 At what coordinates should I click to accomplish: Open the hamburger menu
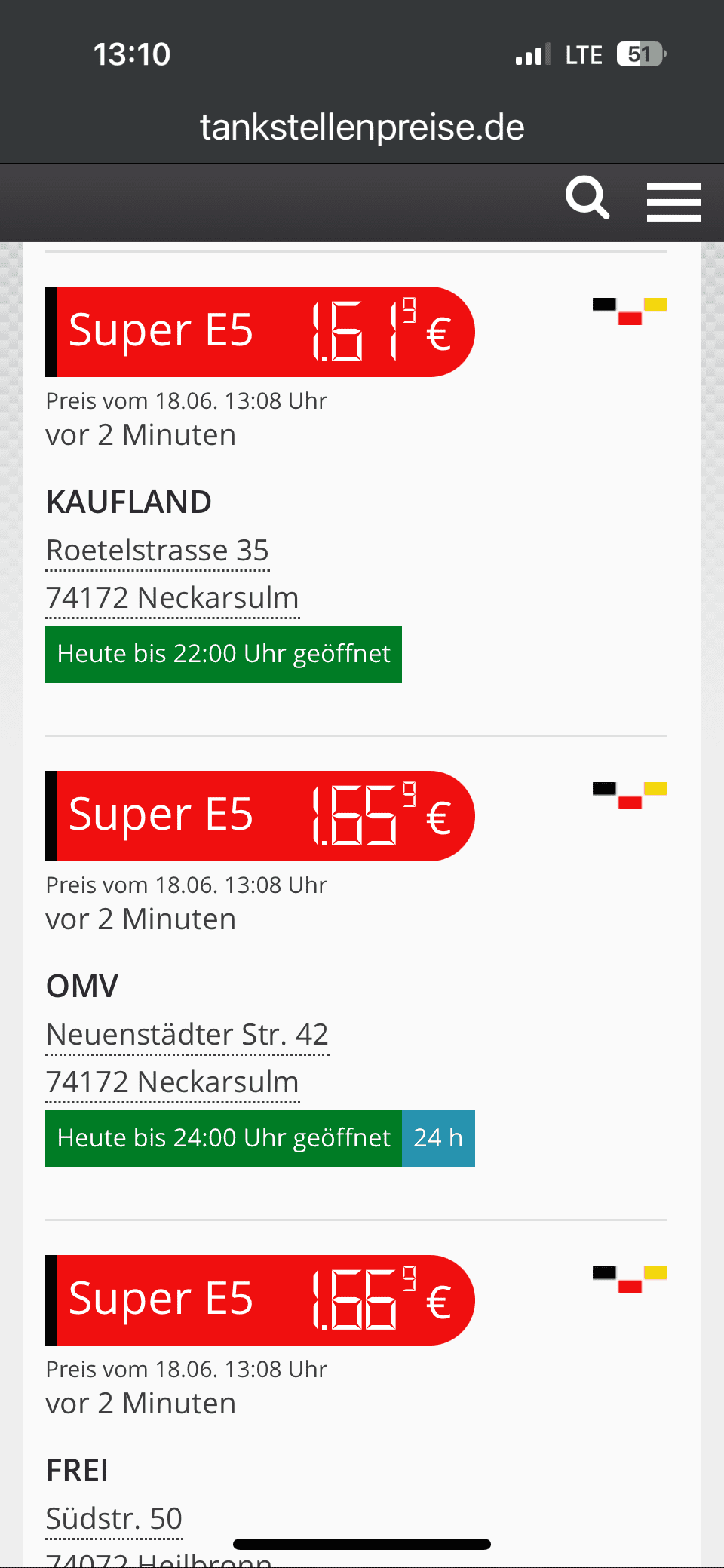[x=673, y=202]
